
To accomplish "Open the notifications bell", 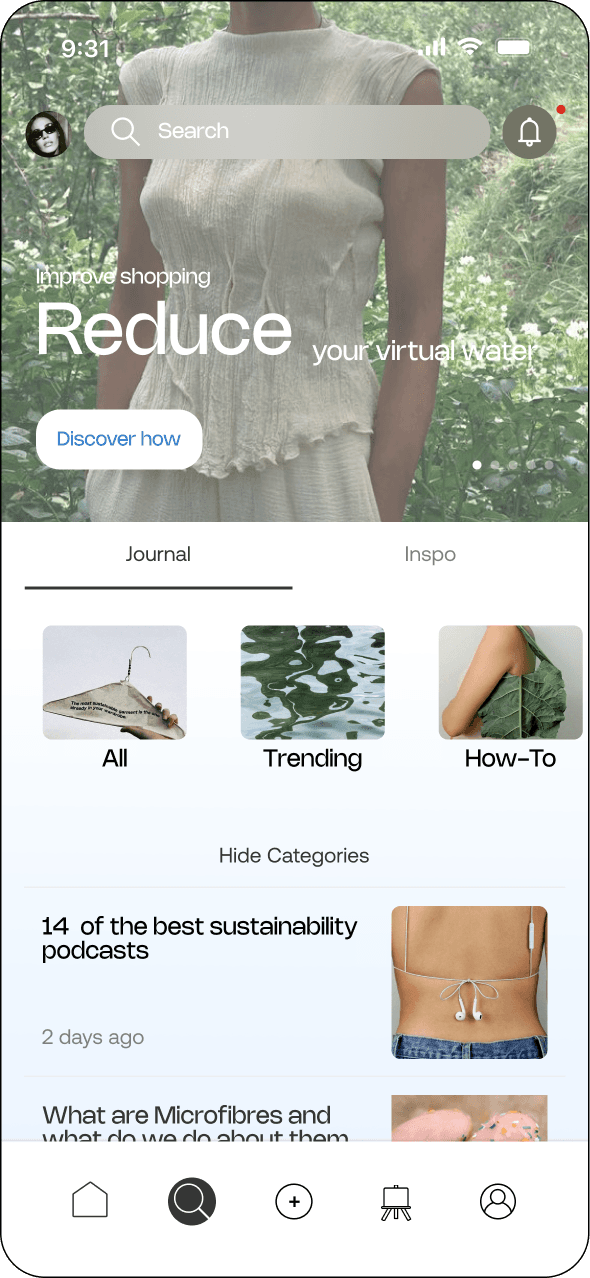I will click(x=529, y=132).
